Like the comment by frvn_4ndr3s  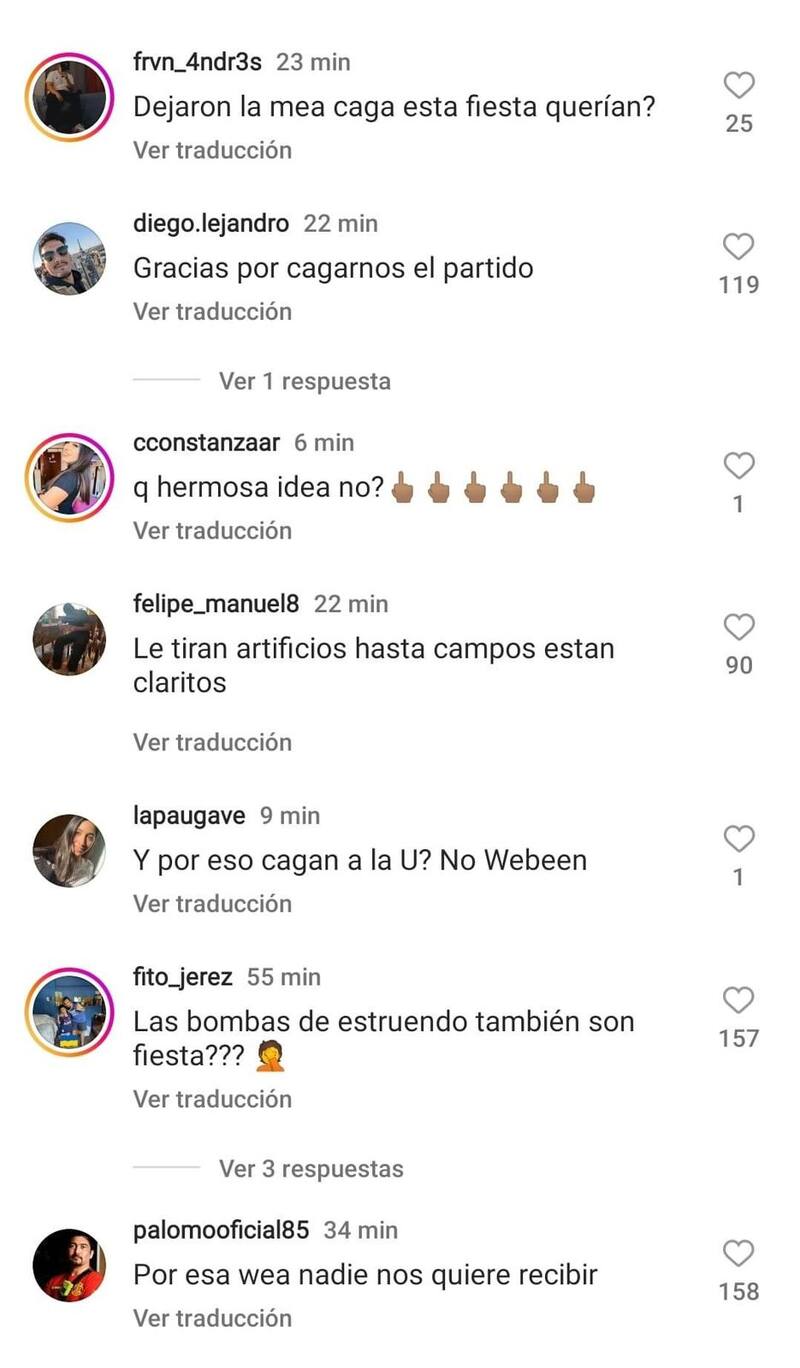tap(738, 86)
